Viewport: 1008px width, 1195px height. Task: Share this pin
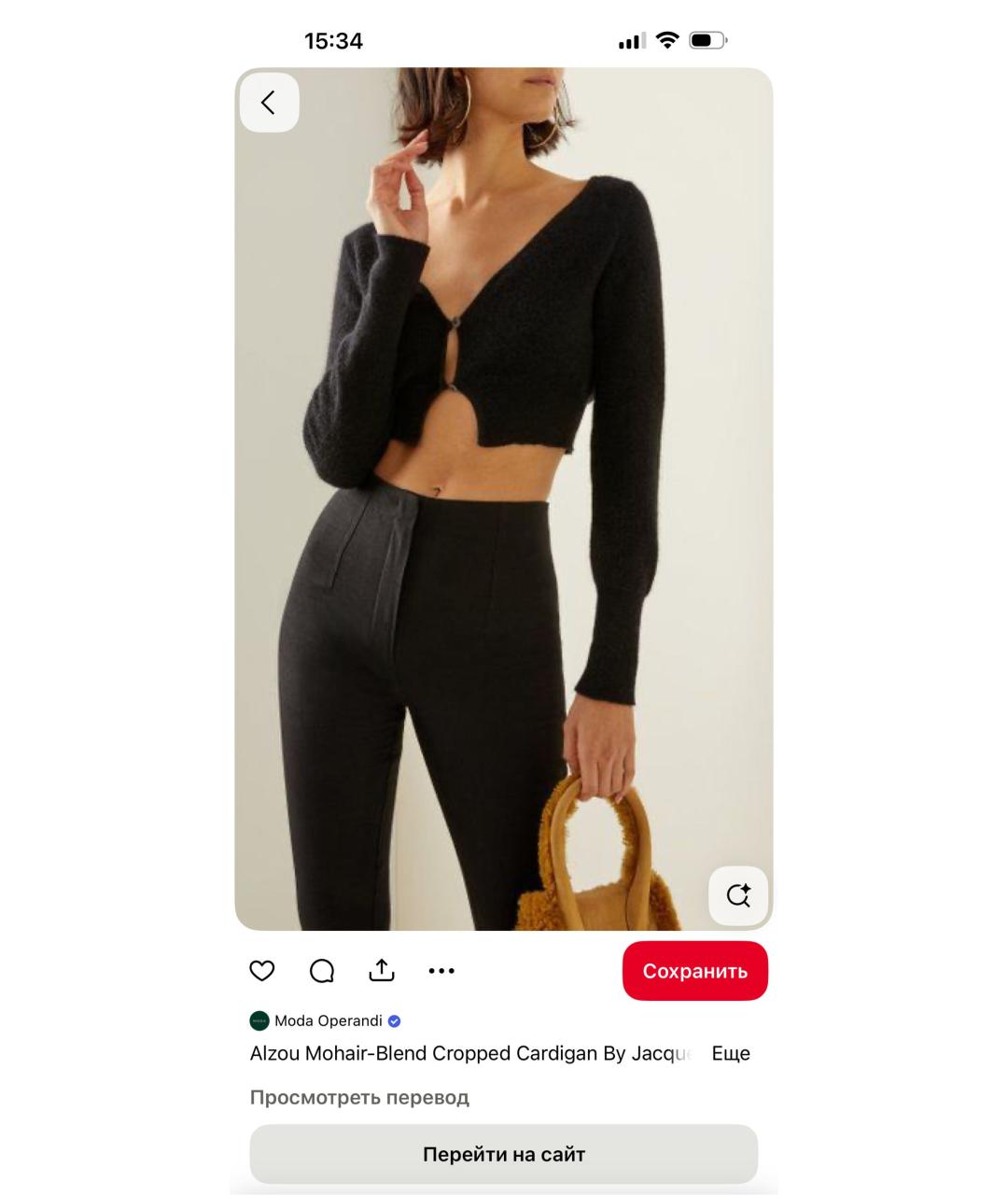coord(382,971)
